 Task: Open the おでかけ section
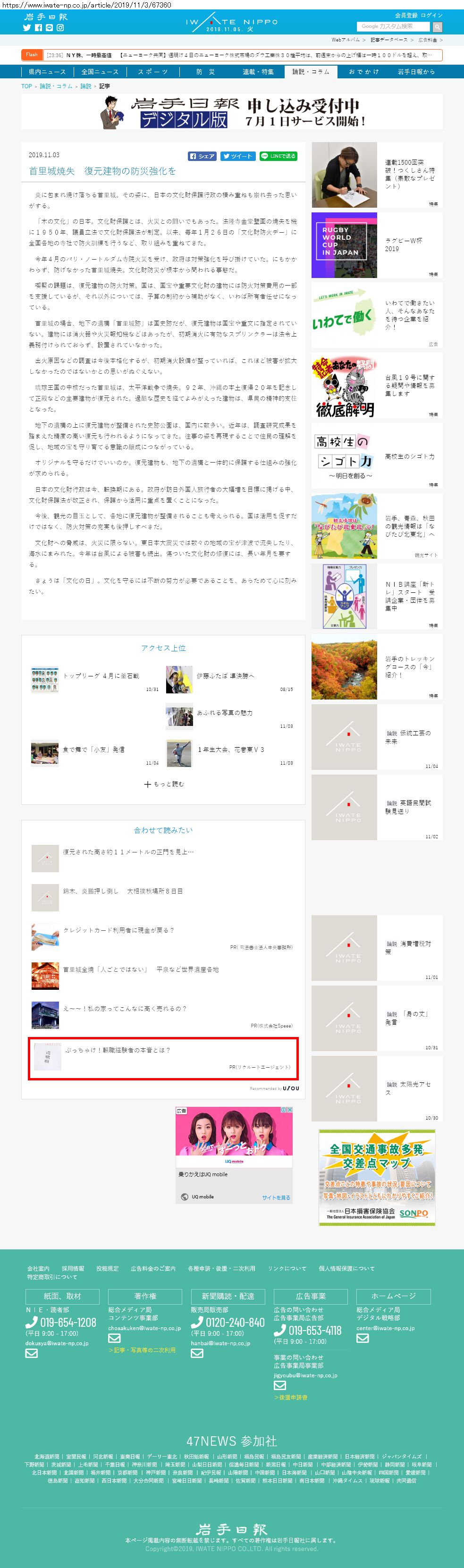click(x=363, y=72)
